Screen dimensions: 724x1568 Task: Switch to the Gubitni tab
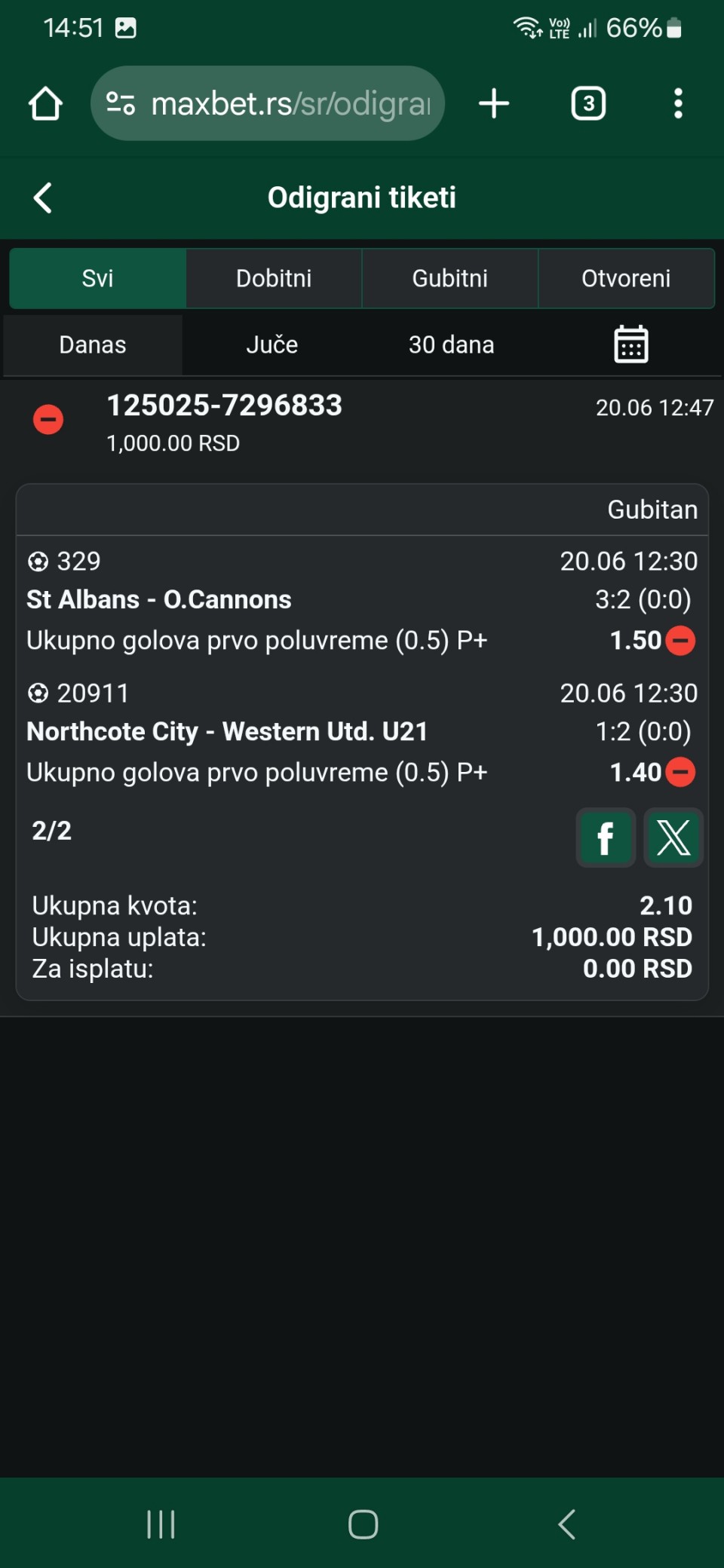coord(450,278)
